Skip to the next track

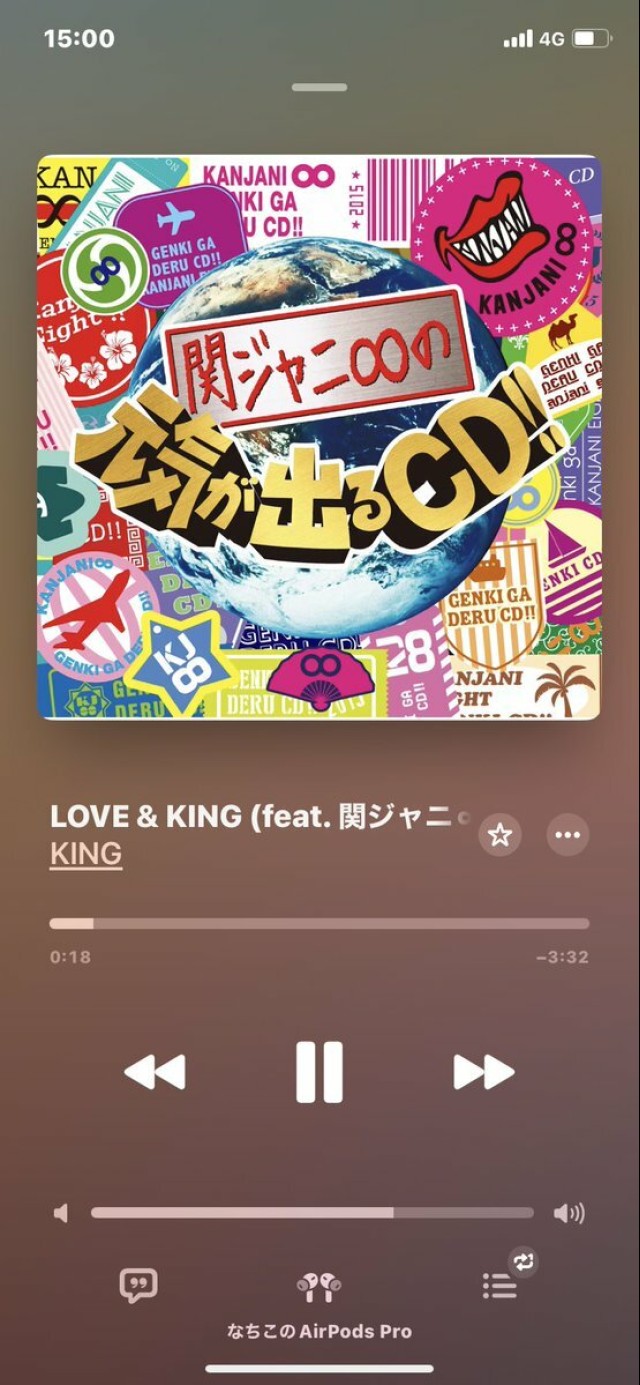coord(483,1072)
